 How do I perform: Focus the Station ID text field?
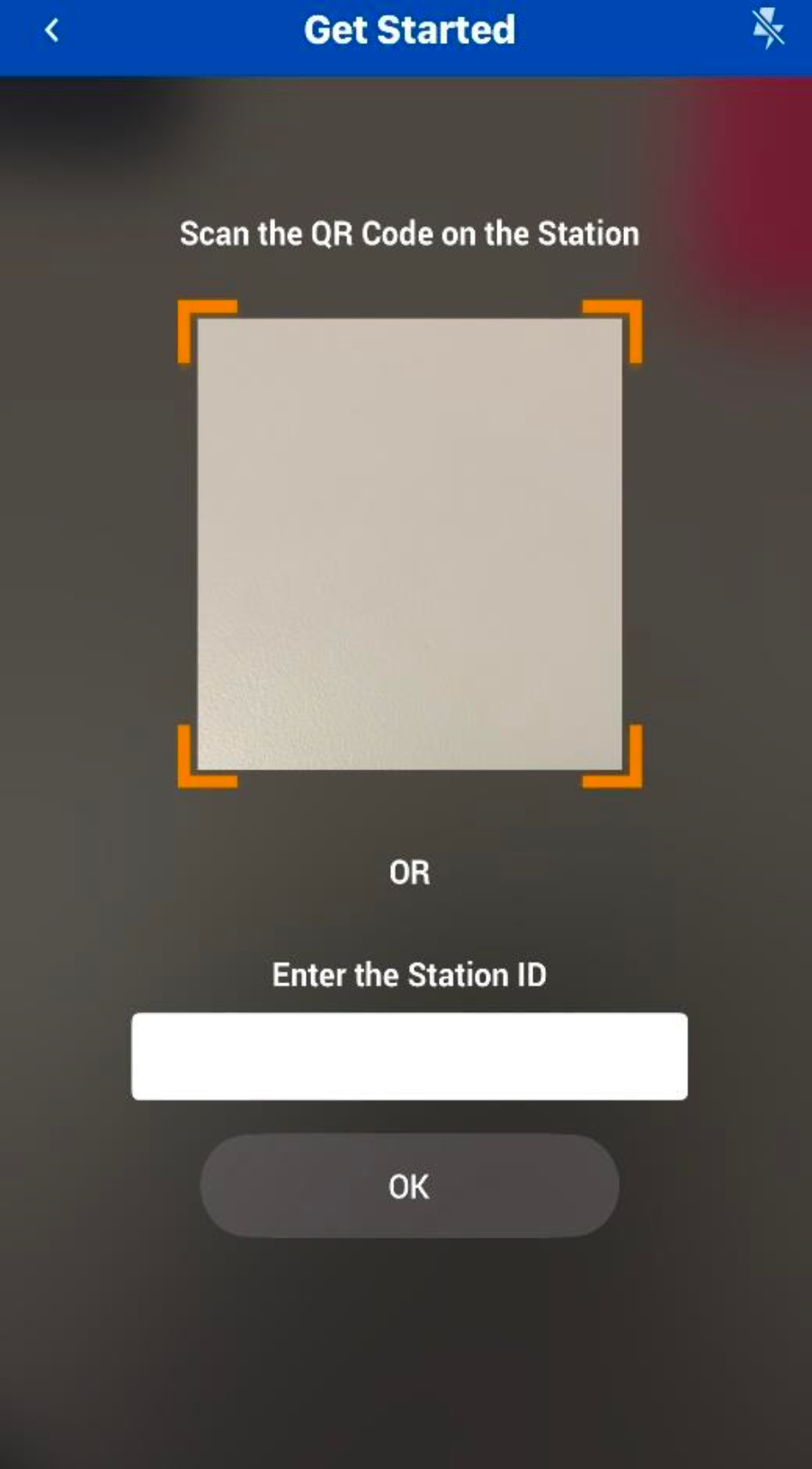tap(409, 1056)
